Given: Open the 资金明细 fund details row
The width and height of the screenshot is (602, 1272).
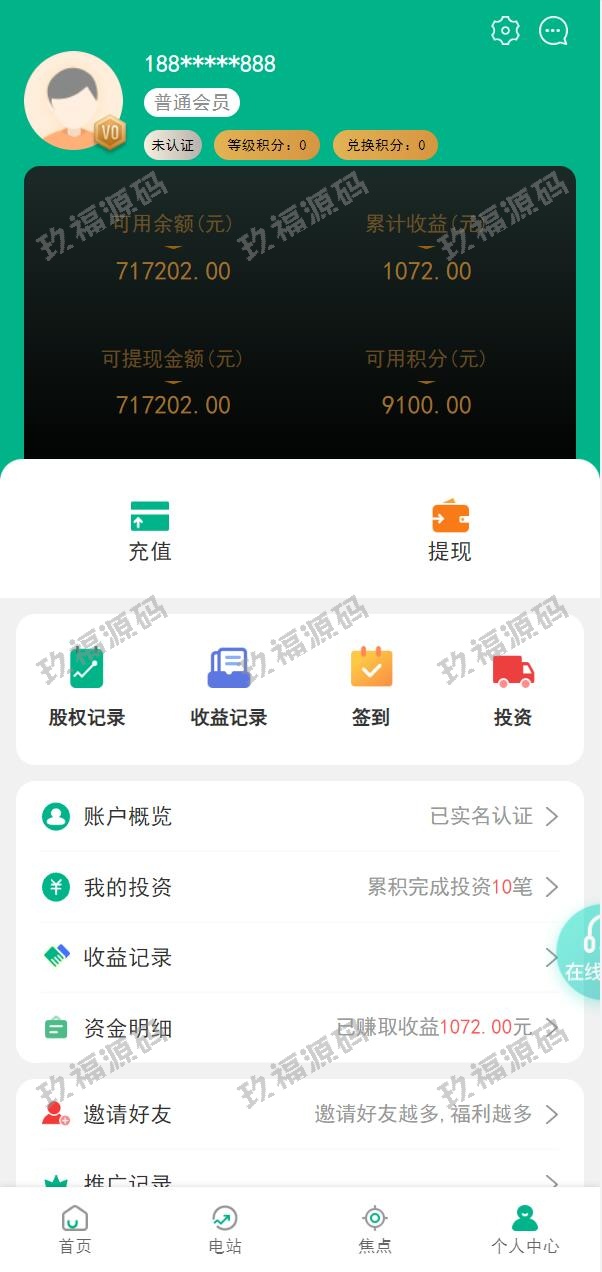Looking at the screenshot, I should (300, 1027).
